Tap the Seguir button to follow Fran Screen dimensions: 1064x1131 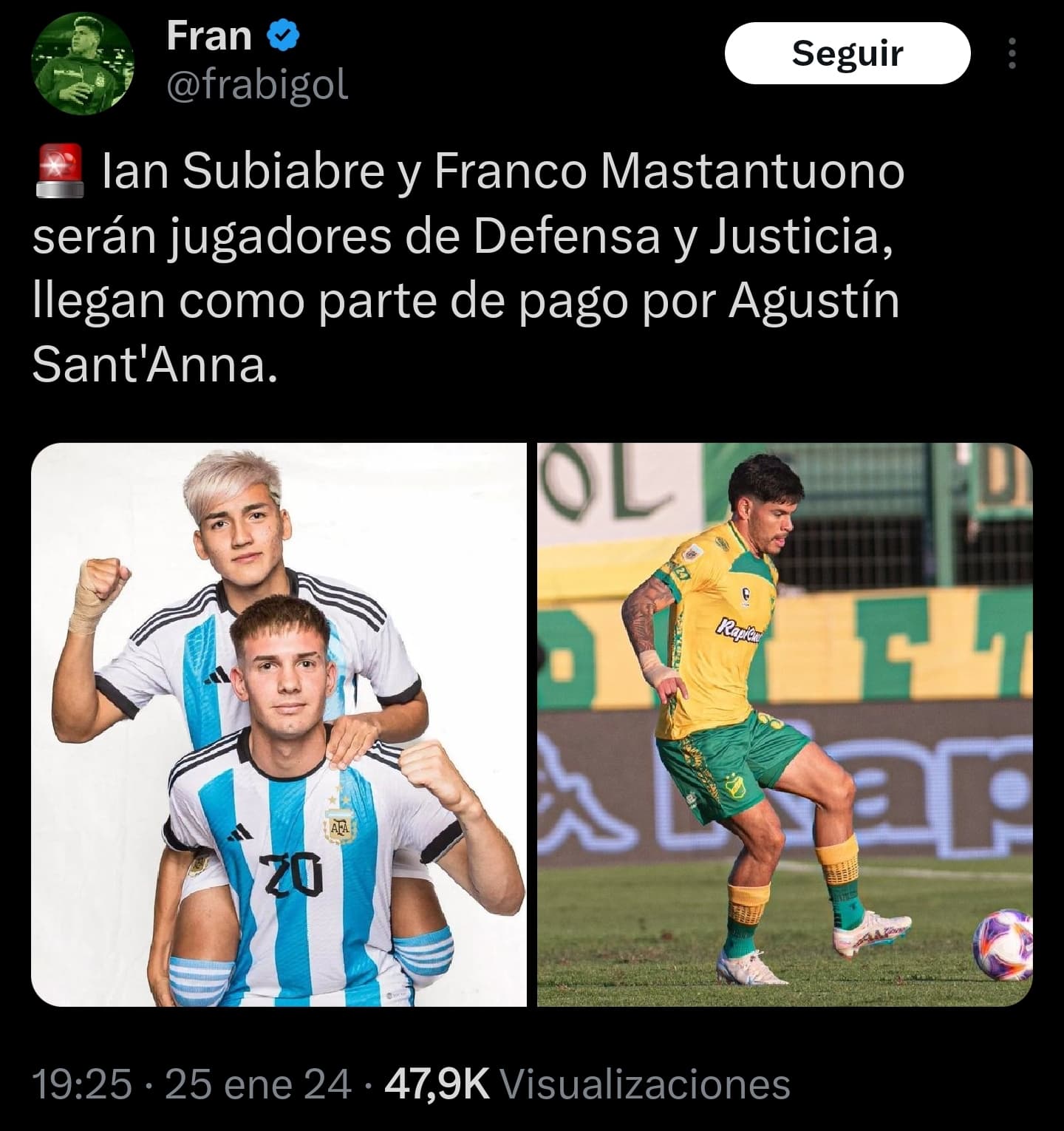pyautogui.click(x=847, y=53)
